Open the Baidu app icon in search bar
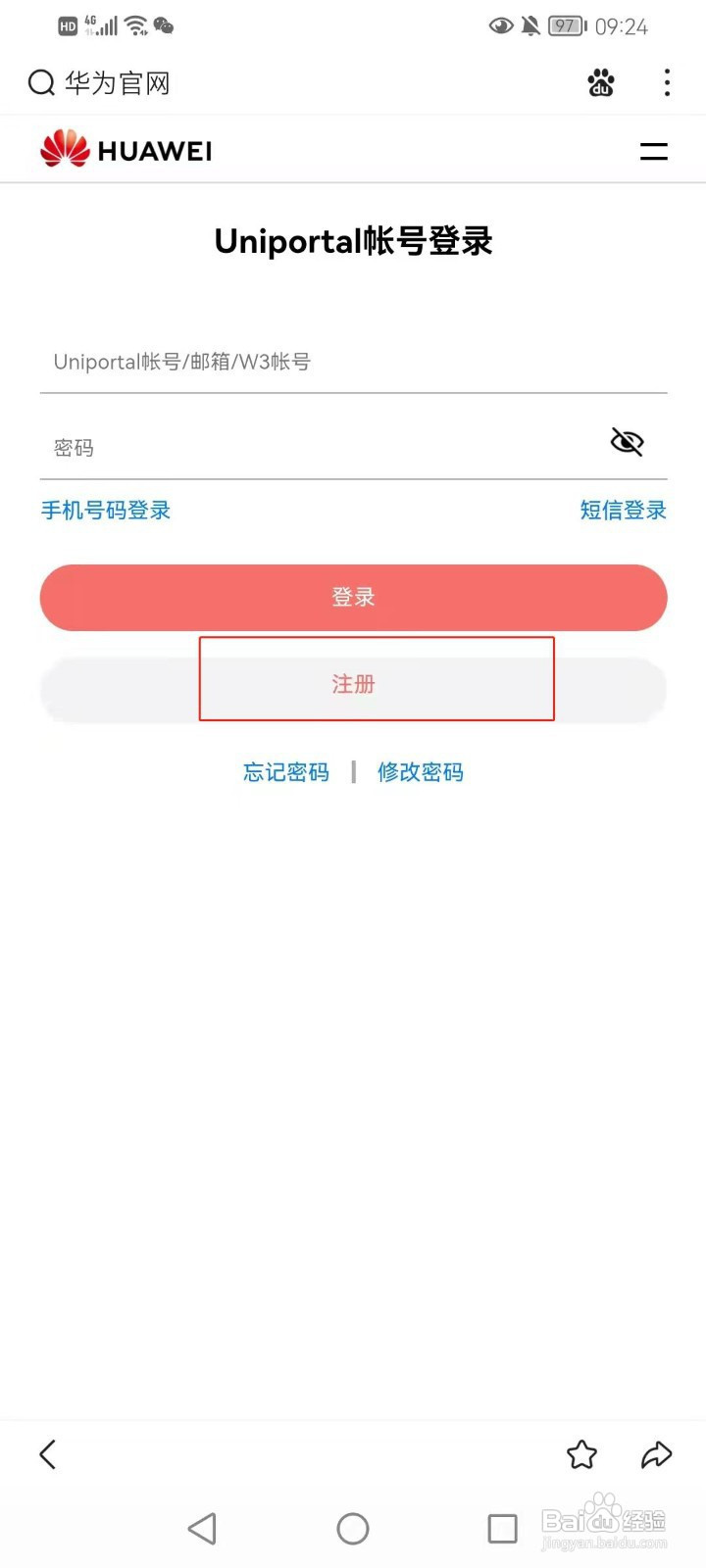The height and width of the screenshot is (1568, 706). pos(601,83)
